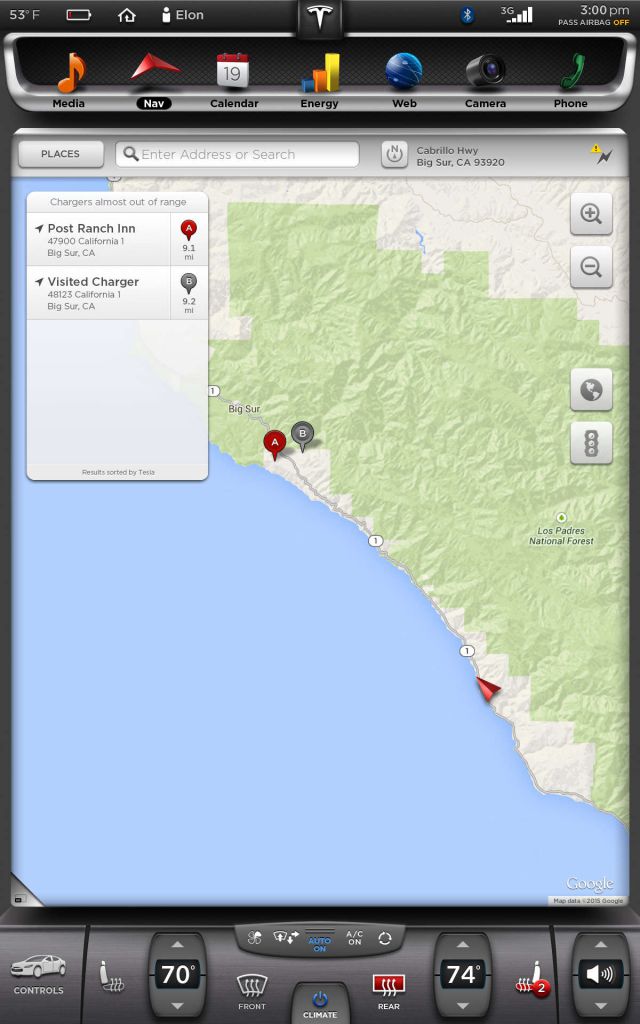The height and width of the screenshot is (1024, 640).
Task: Open the Phone app
Action: (571, 78)
